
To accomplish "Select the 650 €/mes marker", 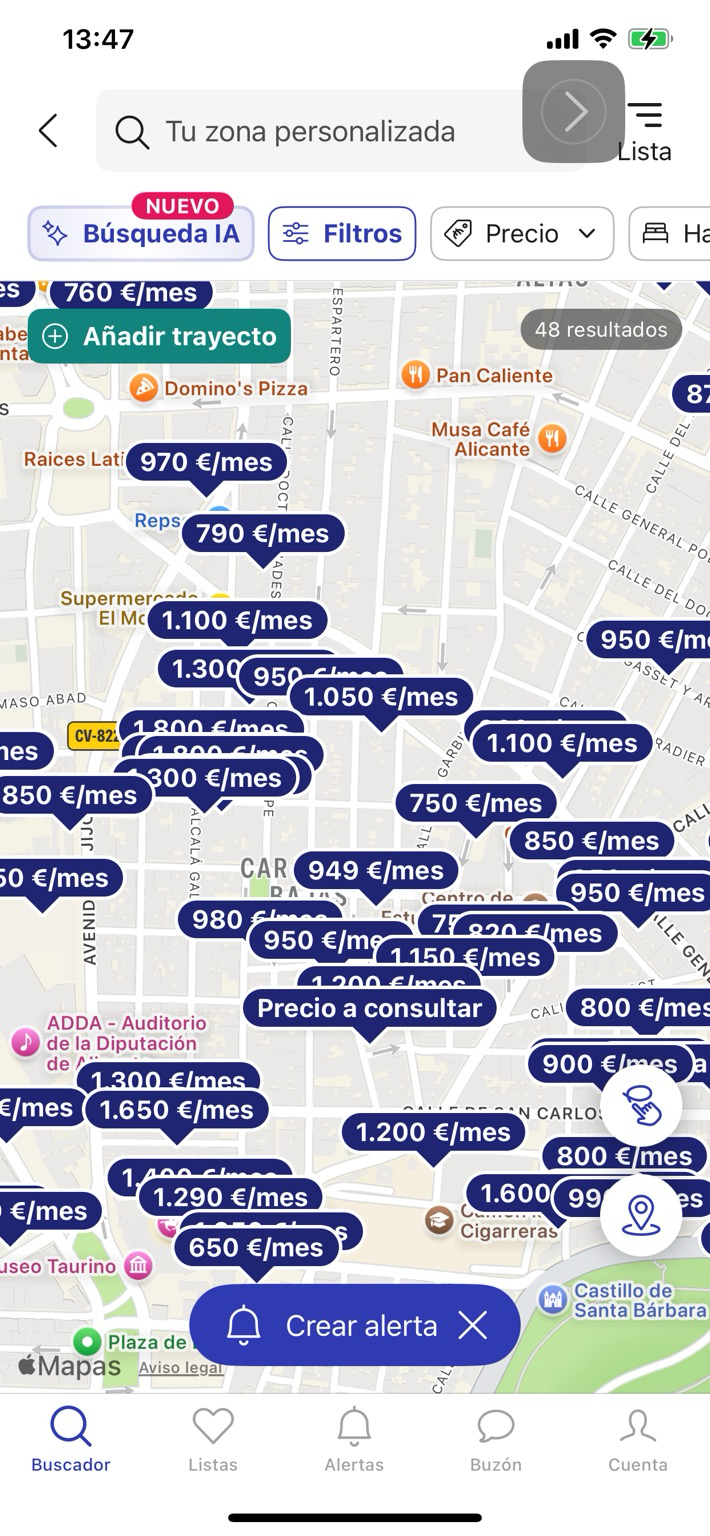I will pyautogui.click(x=256, y=1248).
